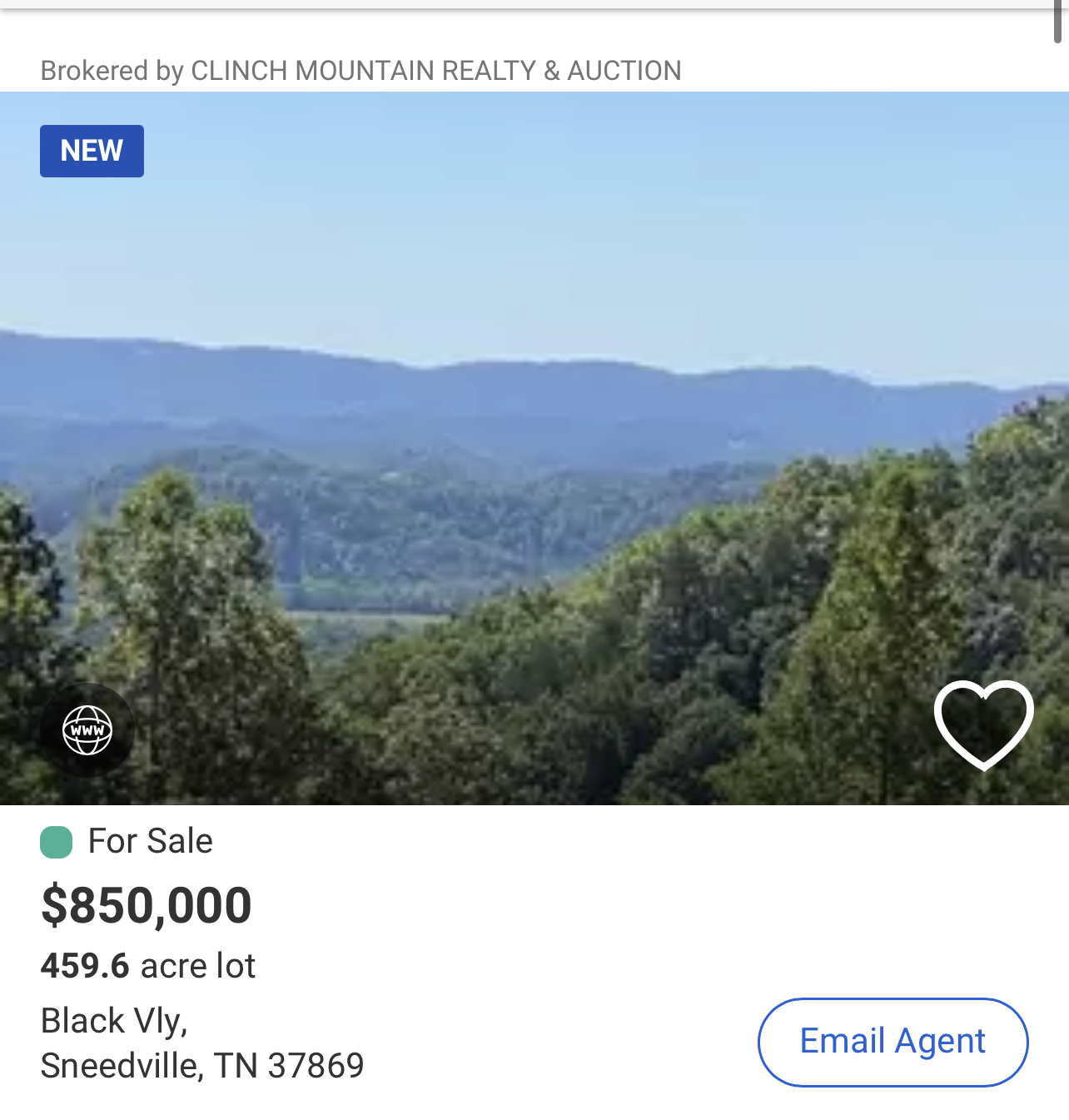Open the website globe icon on the photo
This screenshot has height=1120, width=1069.
point(87,730)
